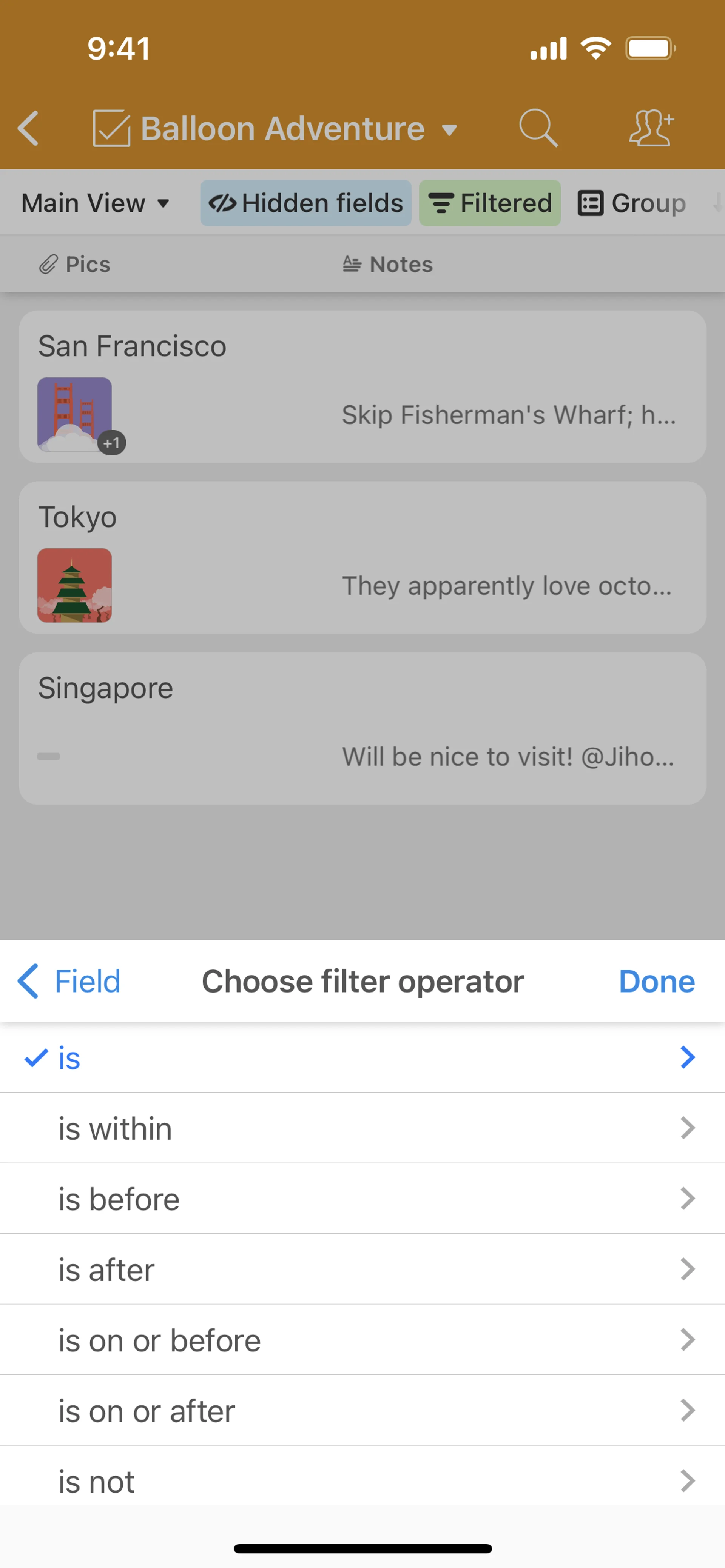Go back to the Field selection

[69, 981]
